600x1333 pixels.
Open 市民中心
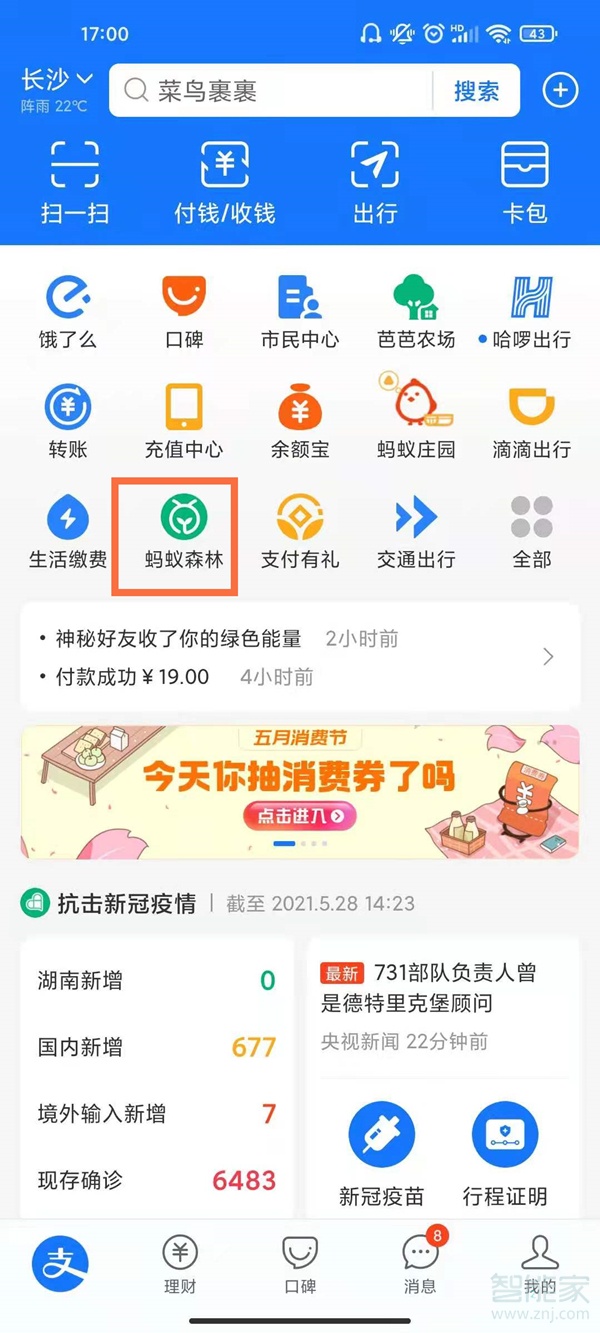(300, 310)
